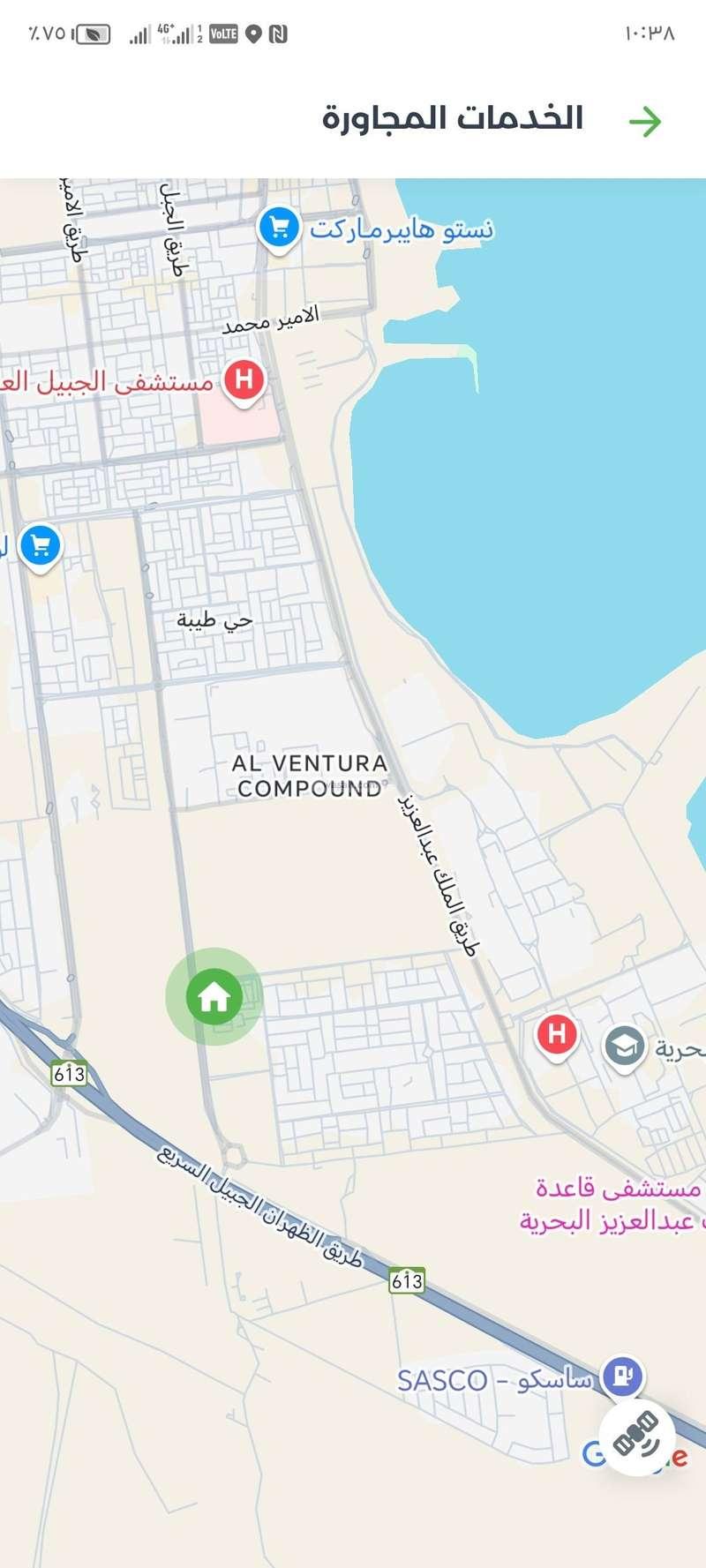
Task: Open the shopping cart marker at left edge
Action: [40, 544]
